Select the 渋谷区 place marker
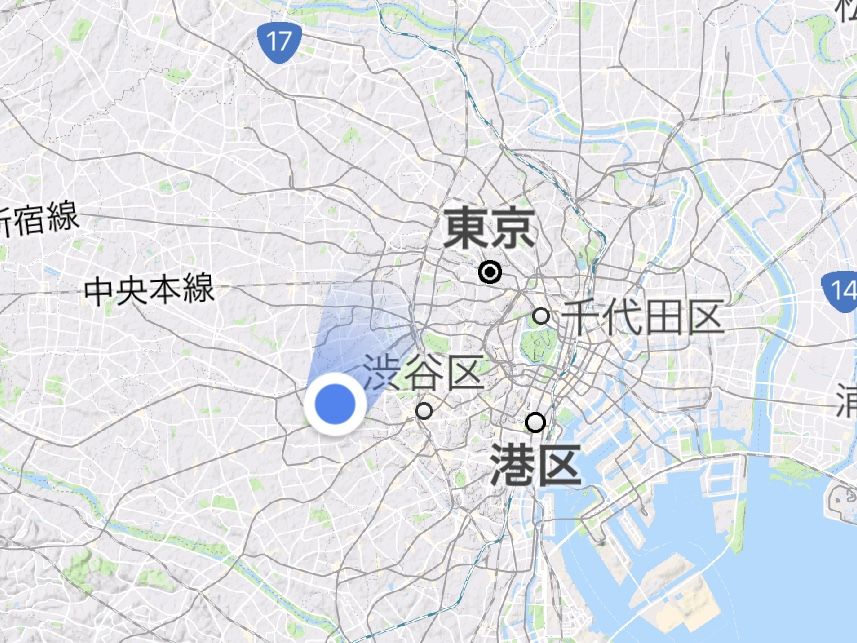Image resolution: width=857 pixels, height=643 pixels. tap(424, 410)
